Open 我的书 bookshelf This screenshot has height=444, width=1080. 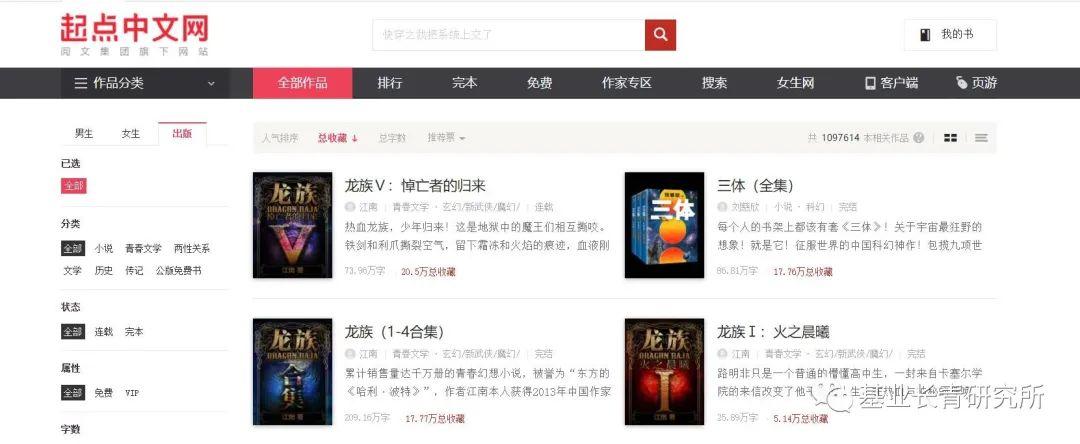tap(949, 35)
